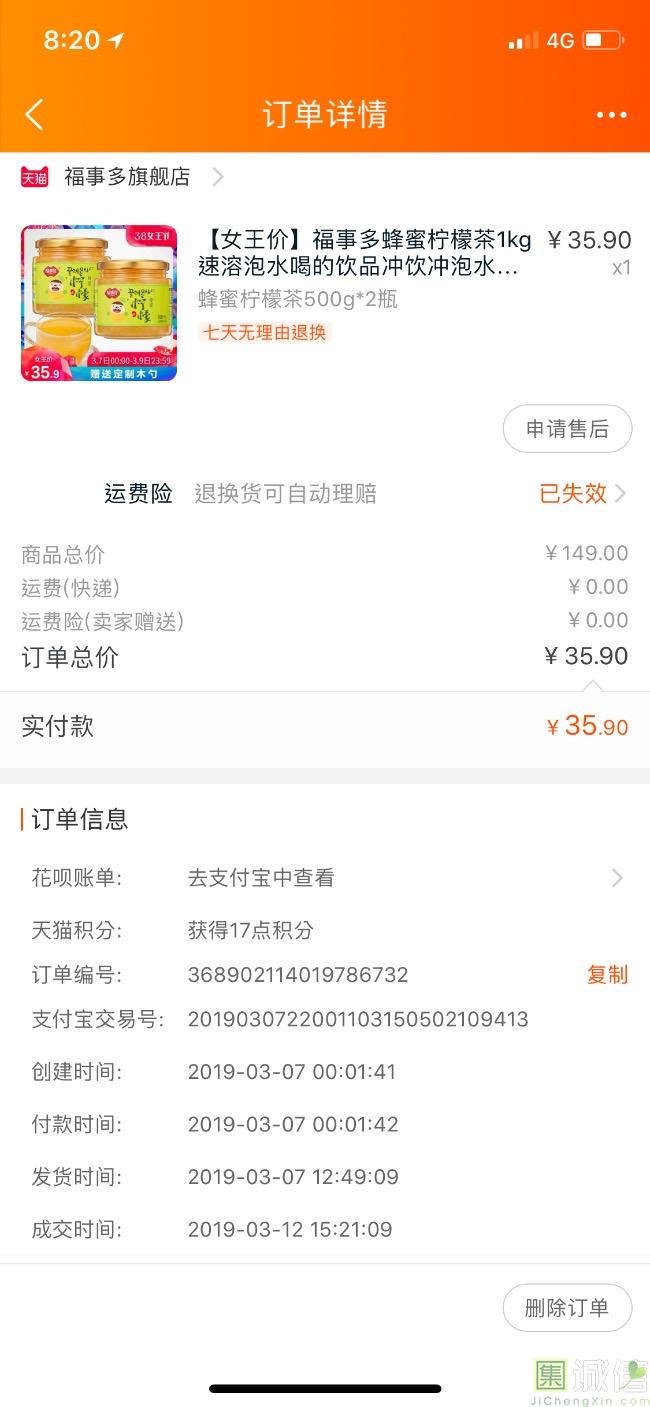Open the three-dot overflow menu

[611, 115]
